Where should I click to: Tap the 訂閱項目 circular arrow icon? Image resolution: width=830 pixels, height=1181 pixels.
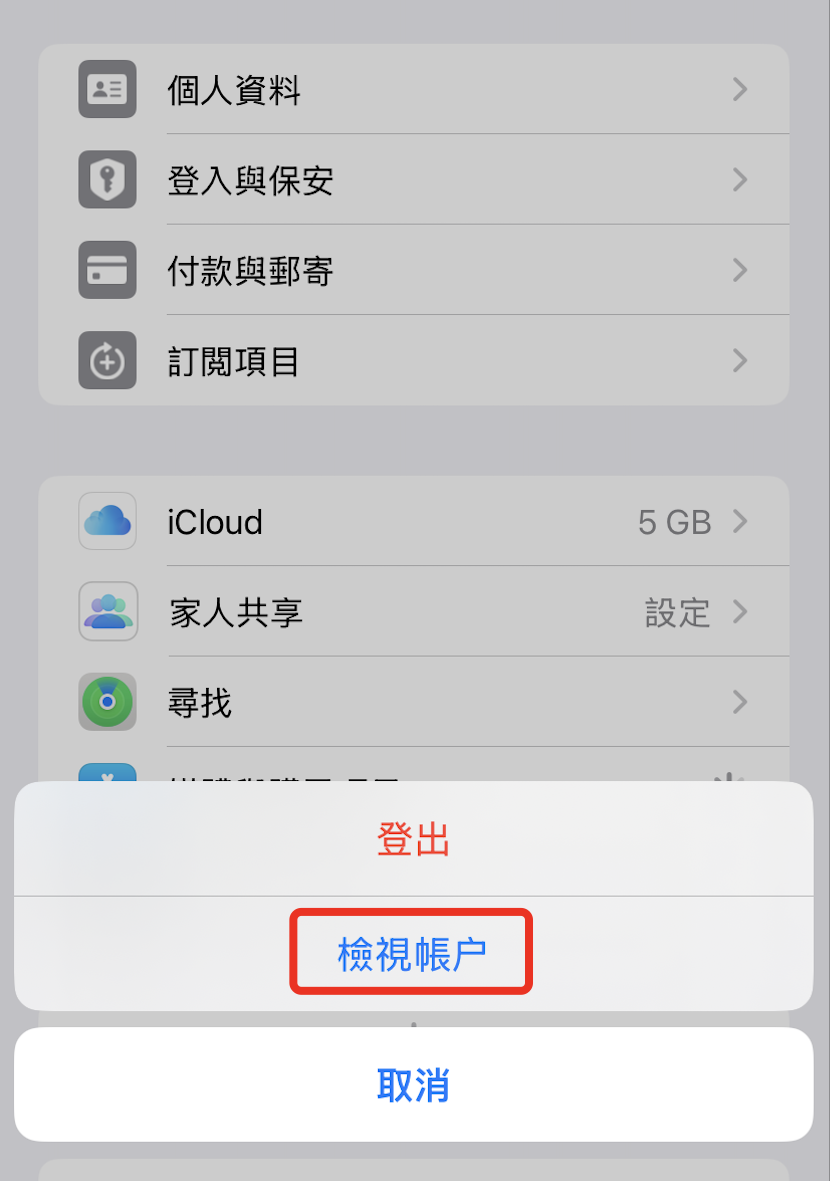tap(107, 360)
